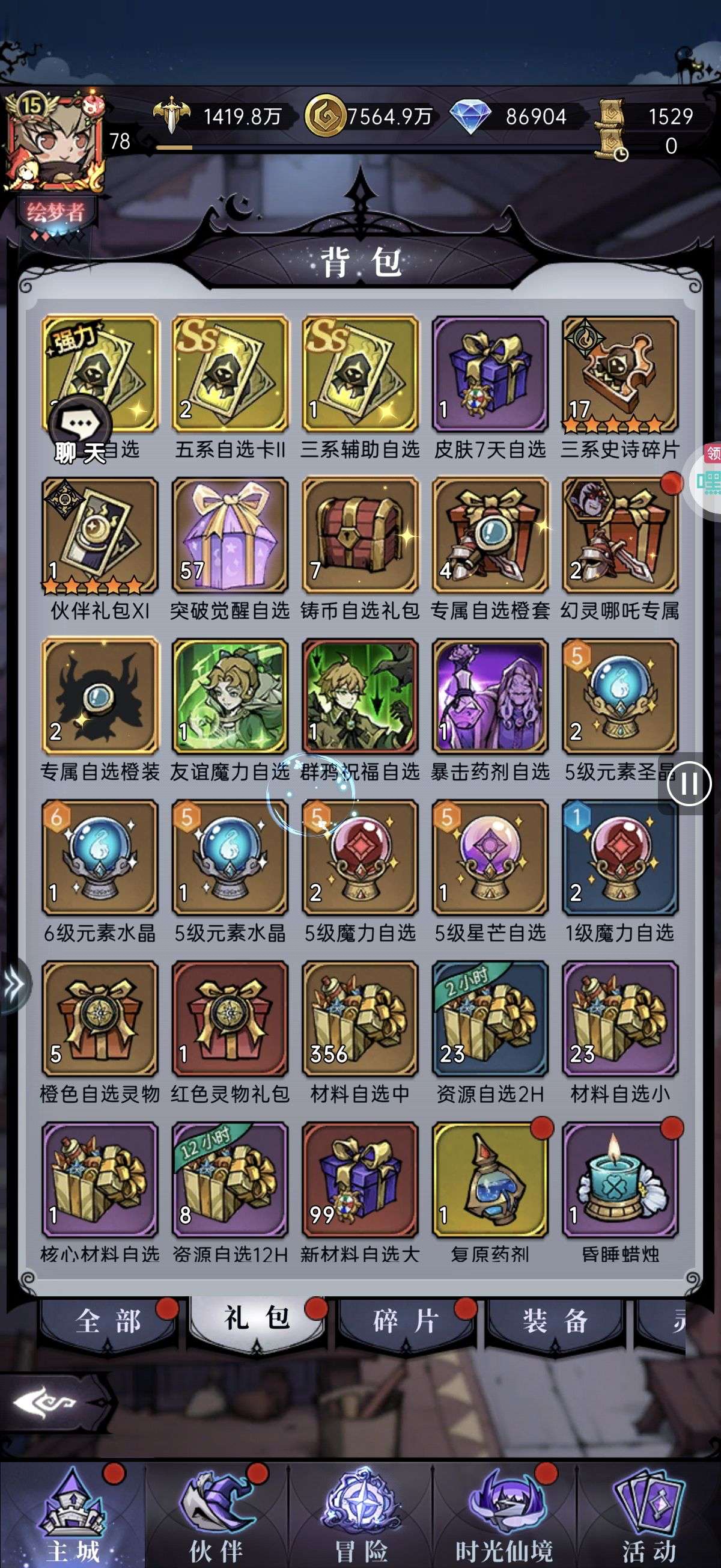Select the 暴击药剂自选 item
Viewport: 721px width, 1568px height.
[490, 696]
